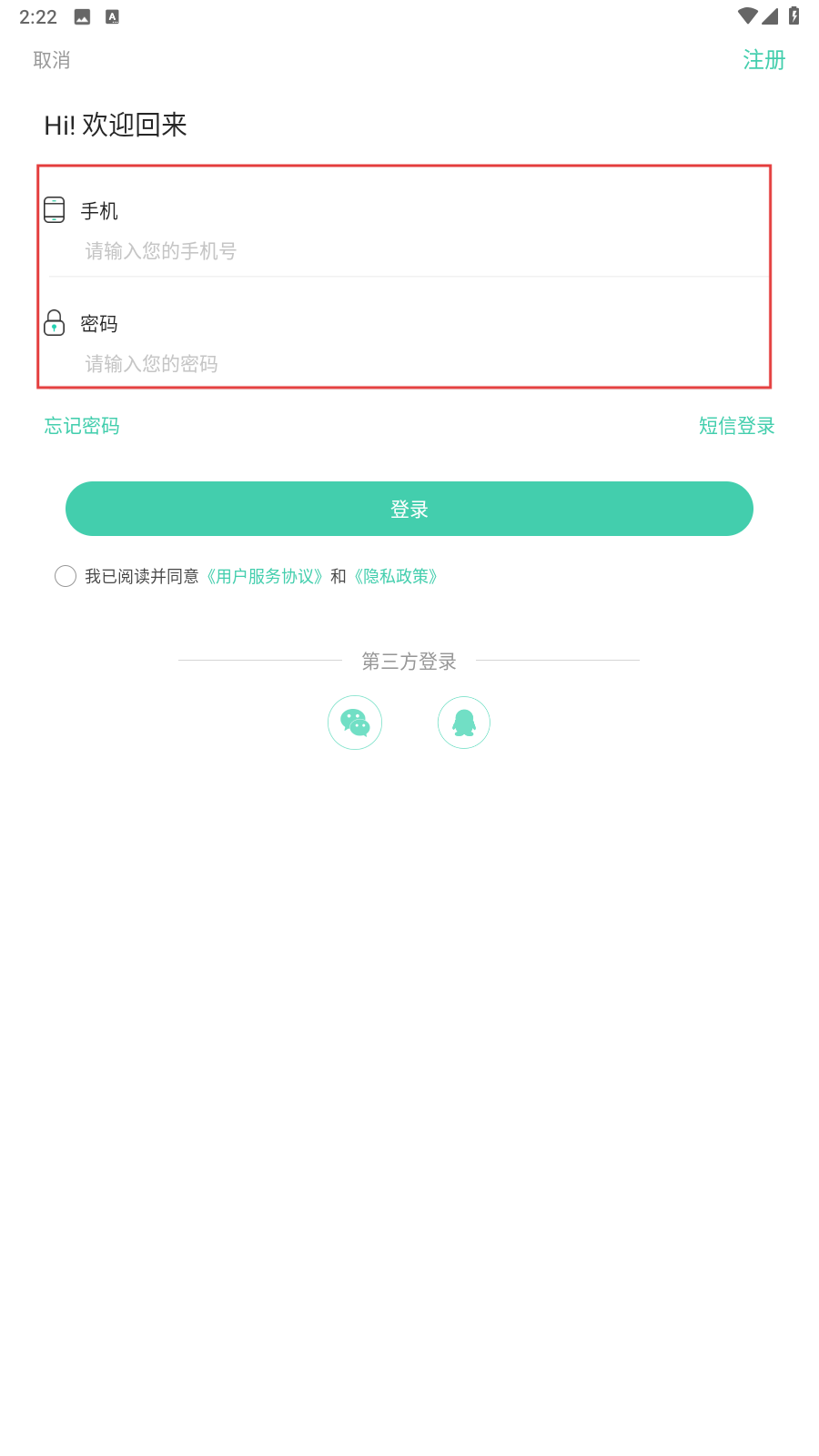Tap the green 登录 button
The width and height of the screenshot is (819, 1456).
[409, 509]
